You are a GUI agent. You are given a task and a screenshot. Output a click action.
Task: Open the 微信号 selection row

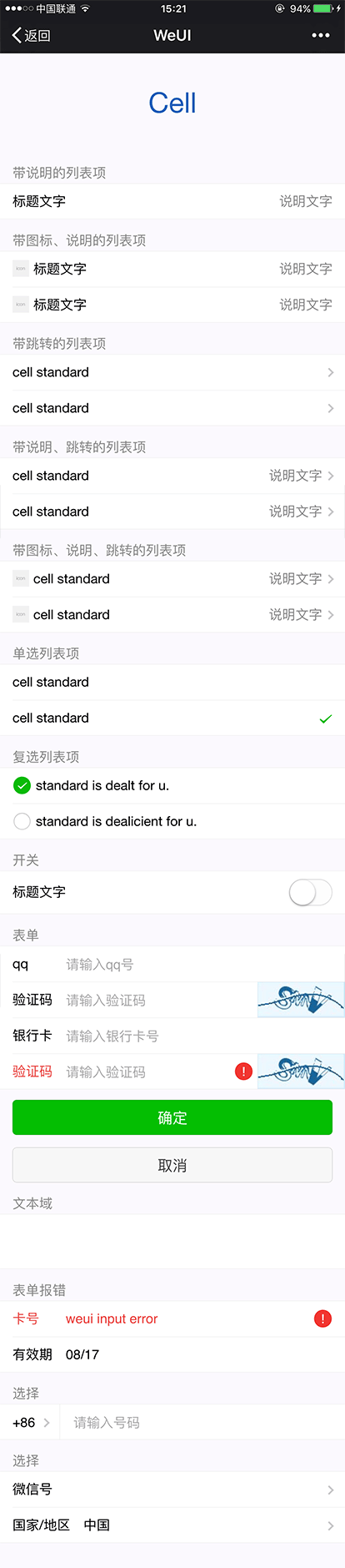172,1490
